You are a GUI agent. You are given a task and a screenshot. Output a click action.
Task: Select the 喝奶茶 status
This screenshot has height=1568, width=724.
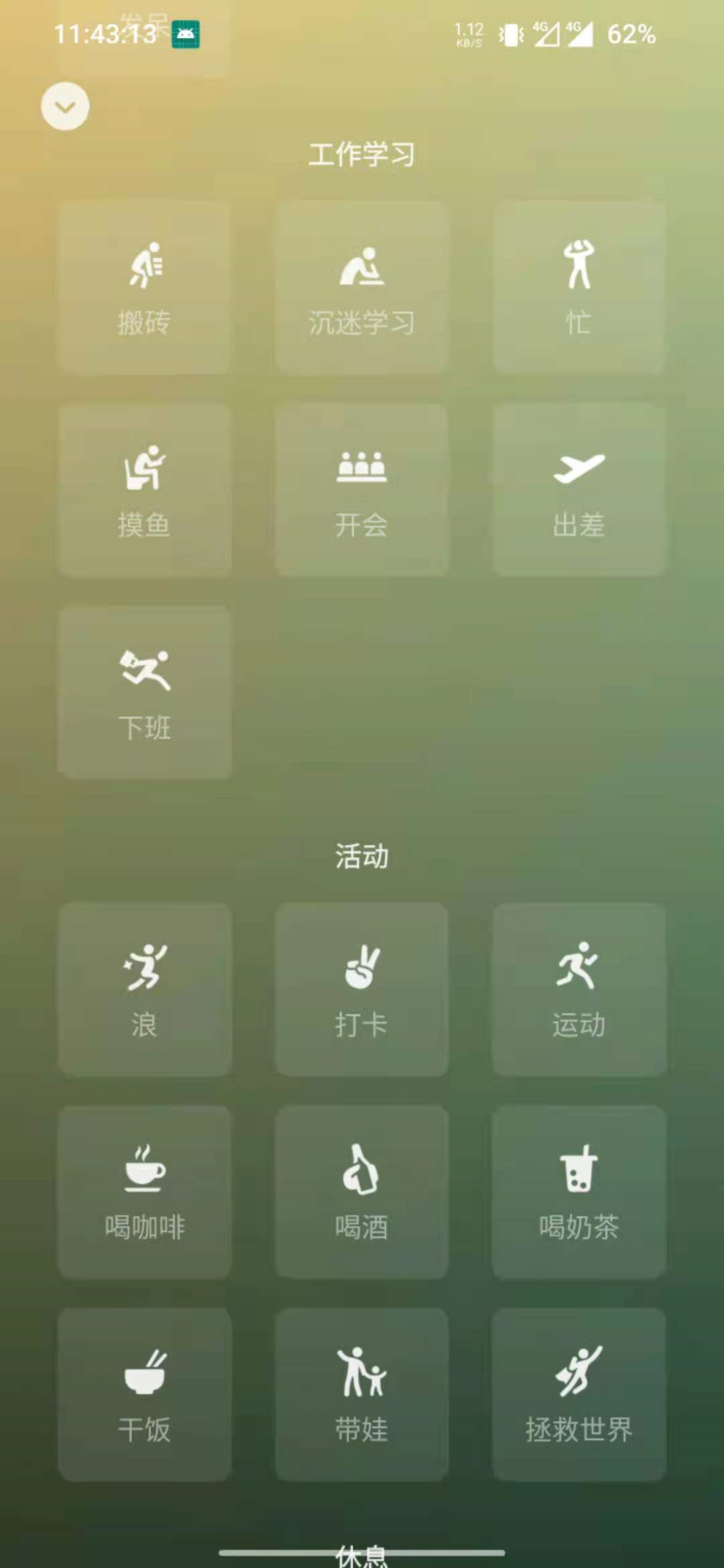[x=579, y=1192]
